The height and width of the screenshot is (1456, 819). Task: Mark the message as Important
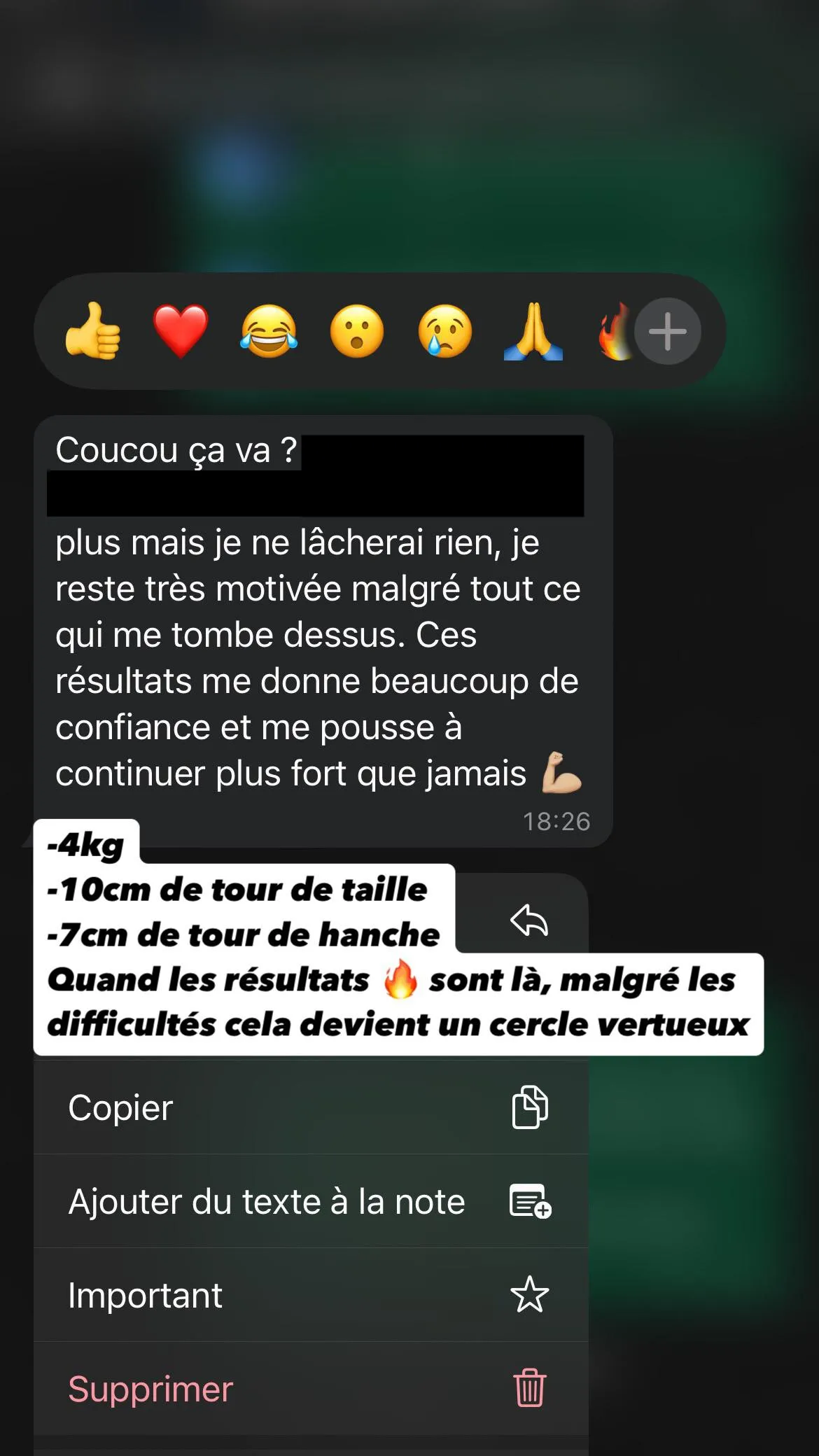tap(311, 1295)
